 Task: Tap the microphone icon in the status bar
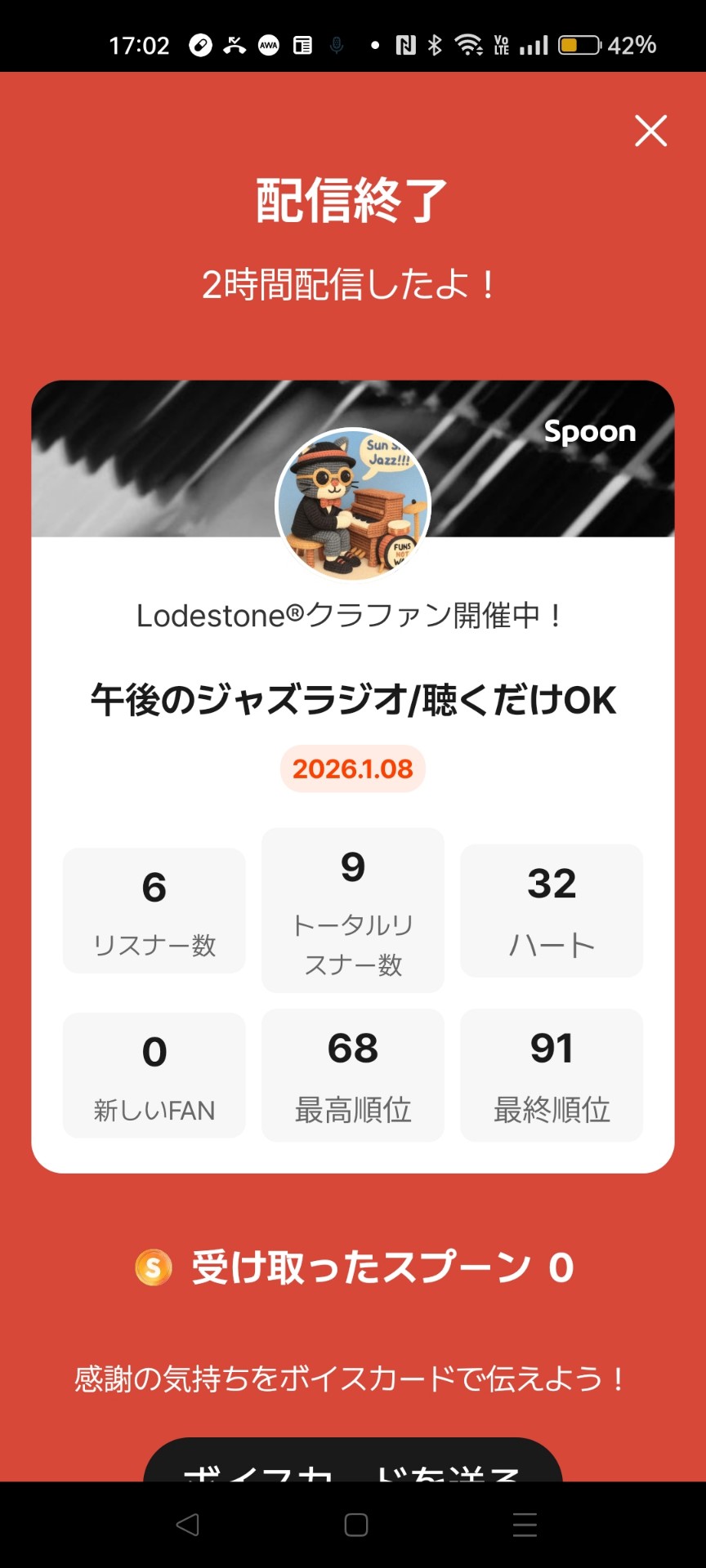point(337,45)
